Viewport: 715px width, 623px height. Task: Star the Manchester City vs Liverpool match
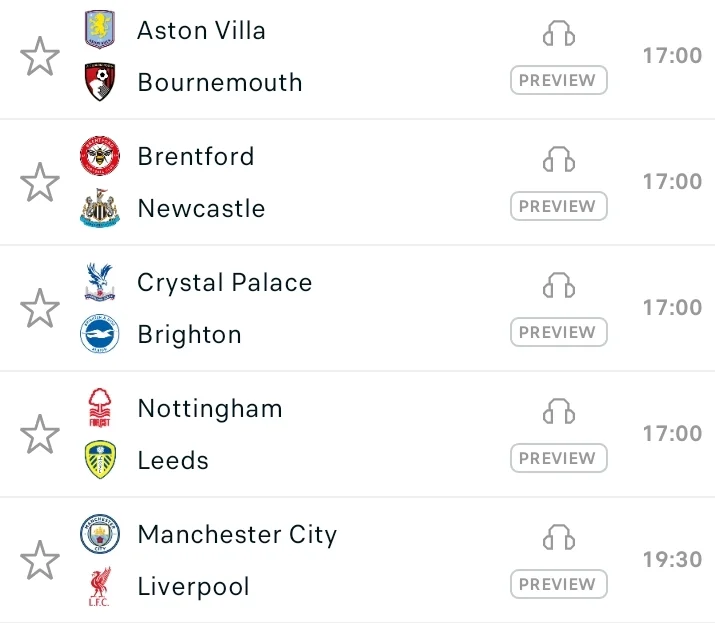pos(40,560)
